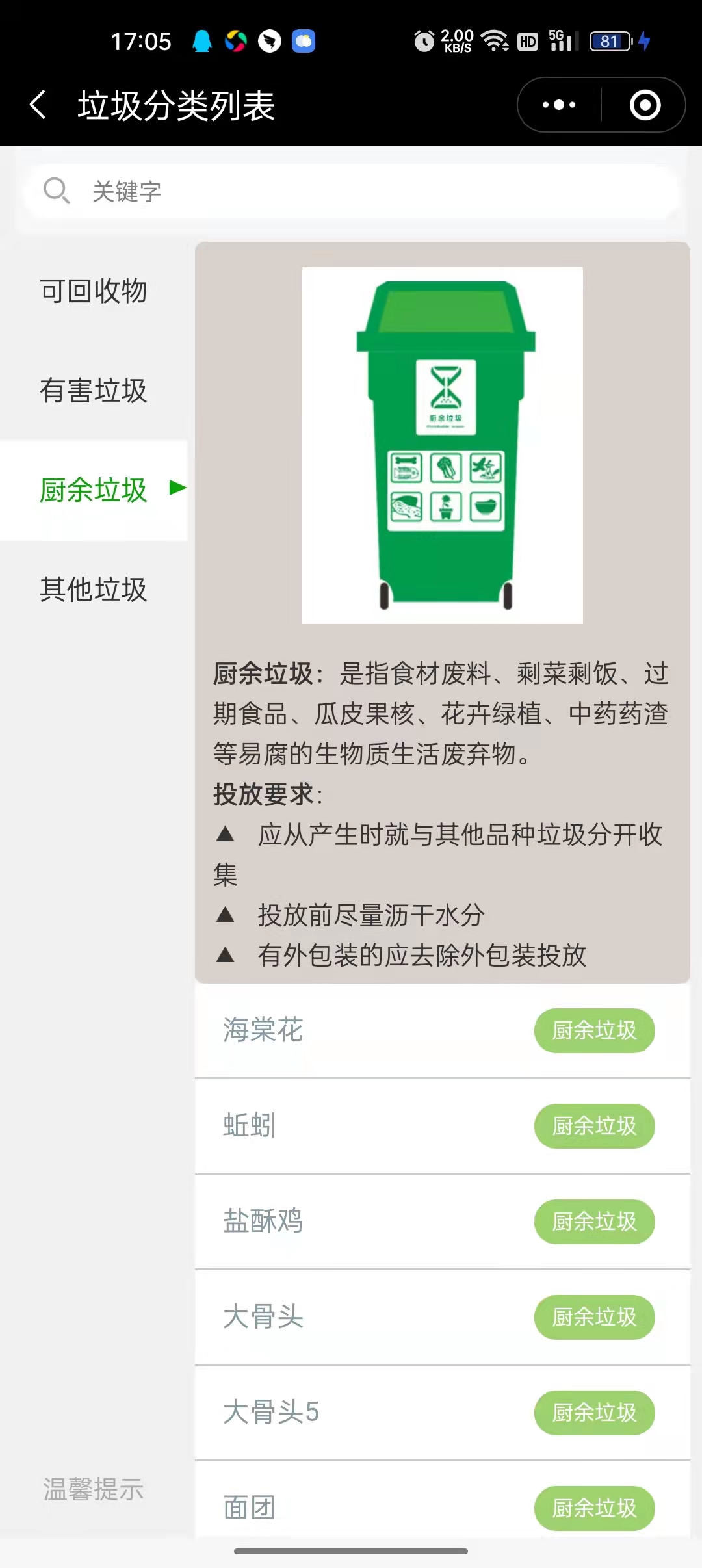Open the 大骨头 item
The image size is (702, 1568).
[x=442, y=1317]
